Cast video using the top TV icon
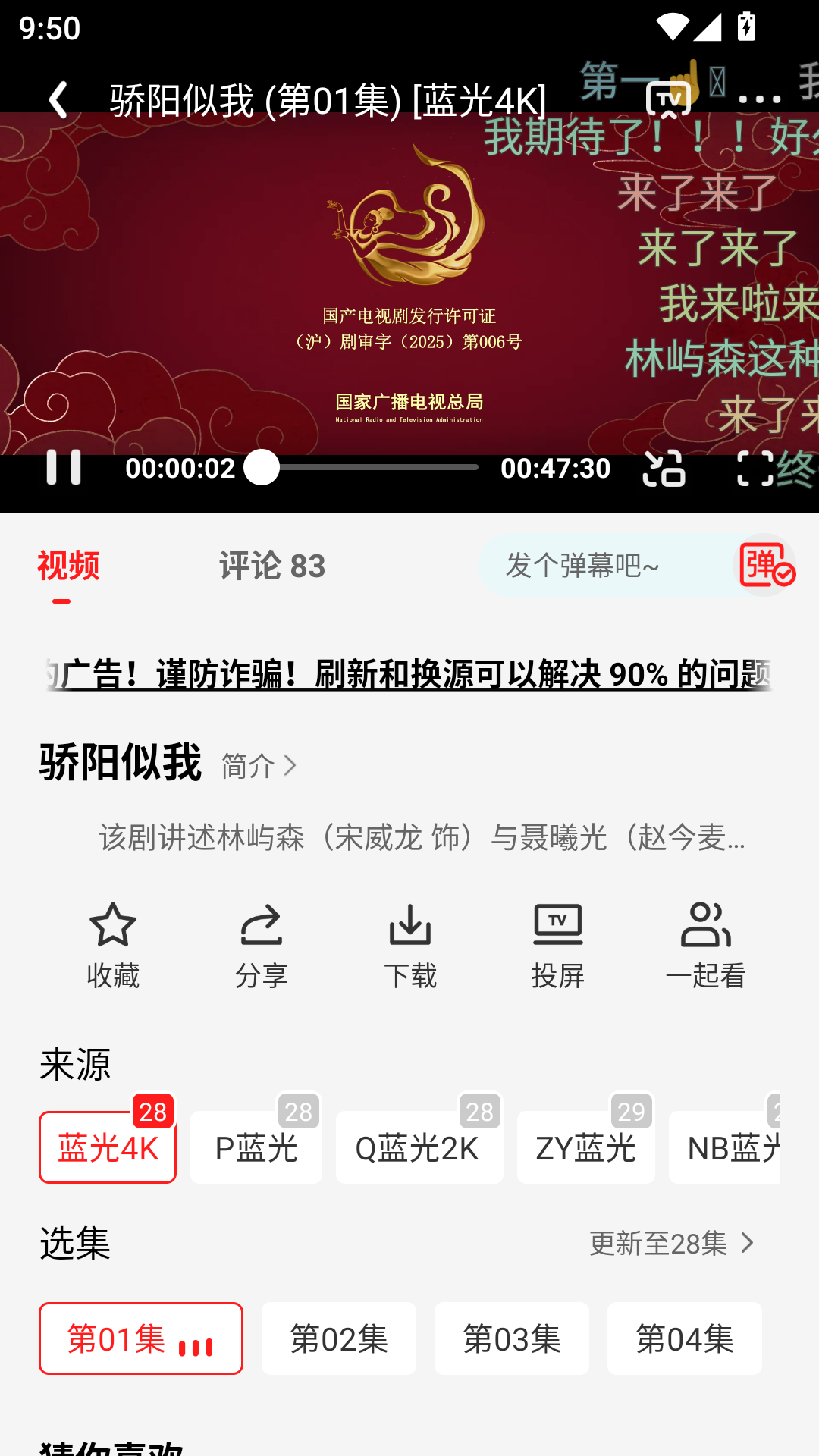The image size is (819, 1456). pyautogui.click(x=667, y=99)
